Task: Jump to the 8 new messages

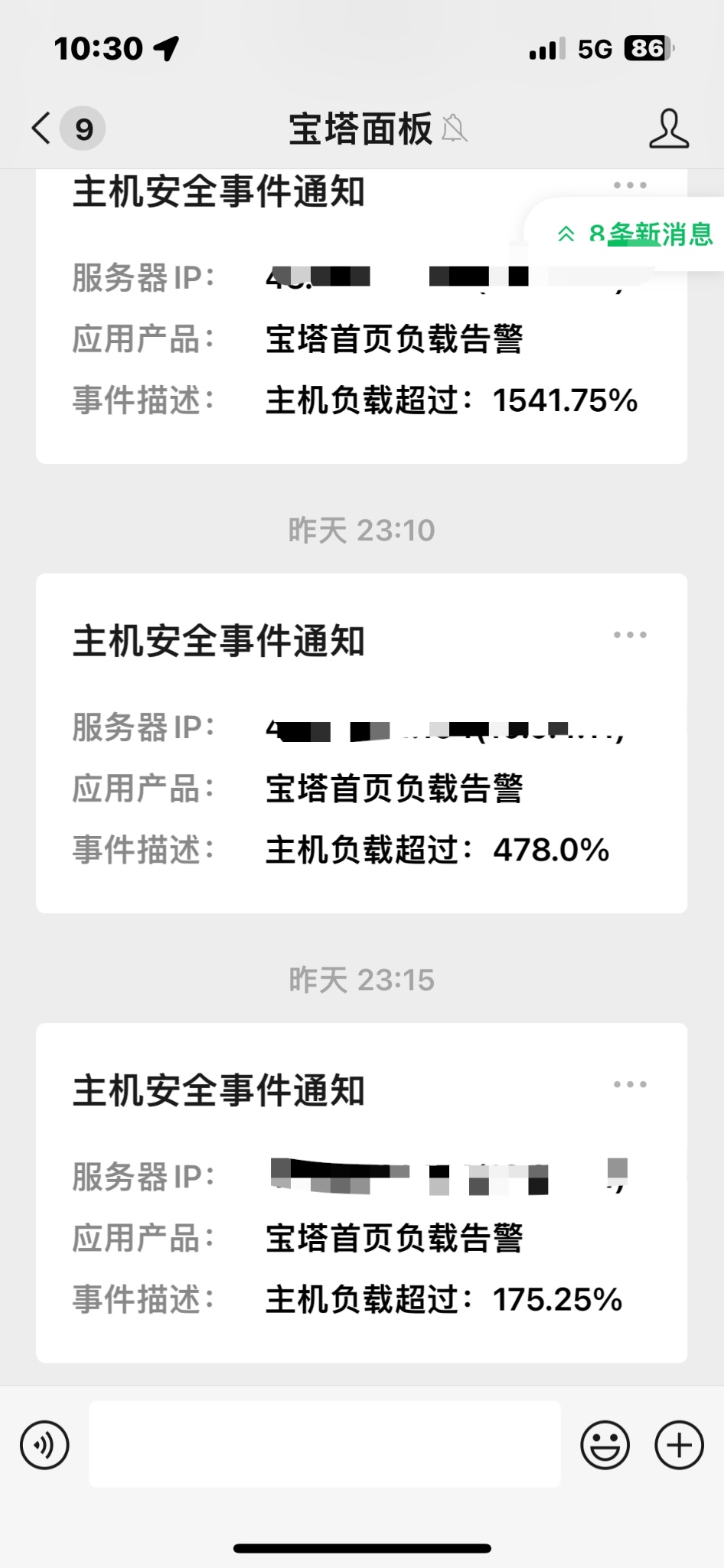Action: coord(635,234)
